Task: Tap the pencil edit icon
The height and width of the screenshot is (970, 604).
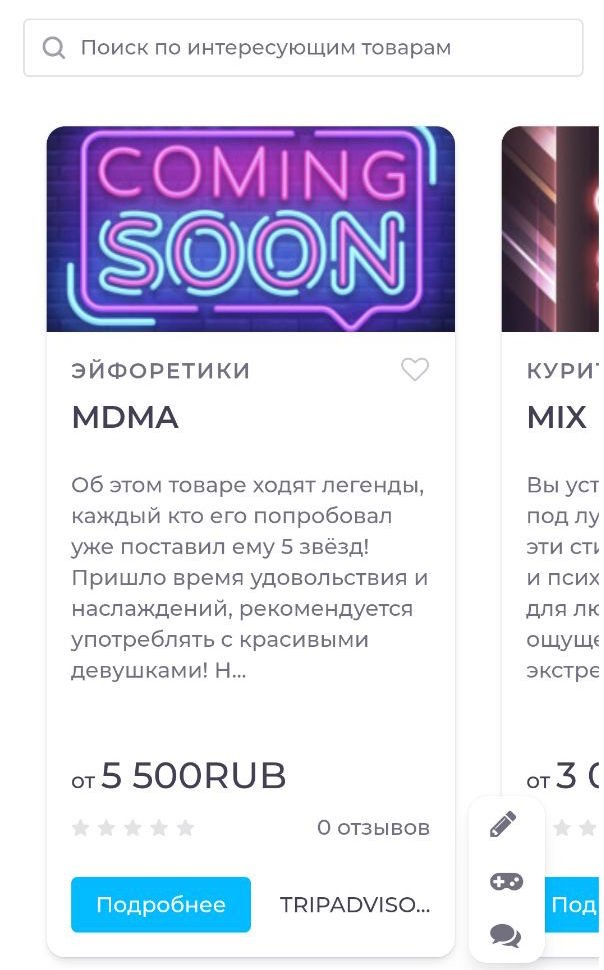Action: click(x=504, y=825)
